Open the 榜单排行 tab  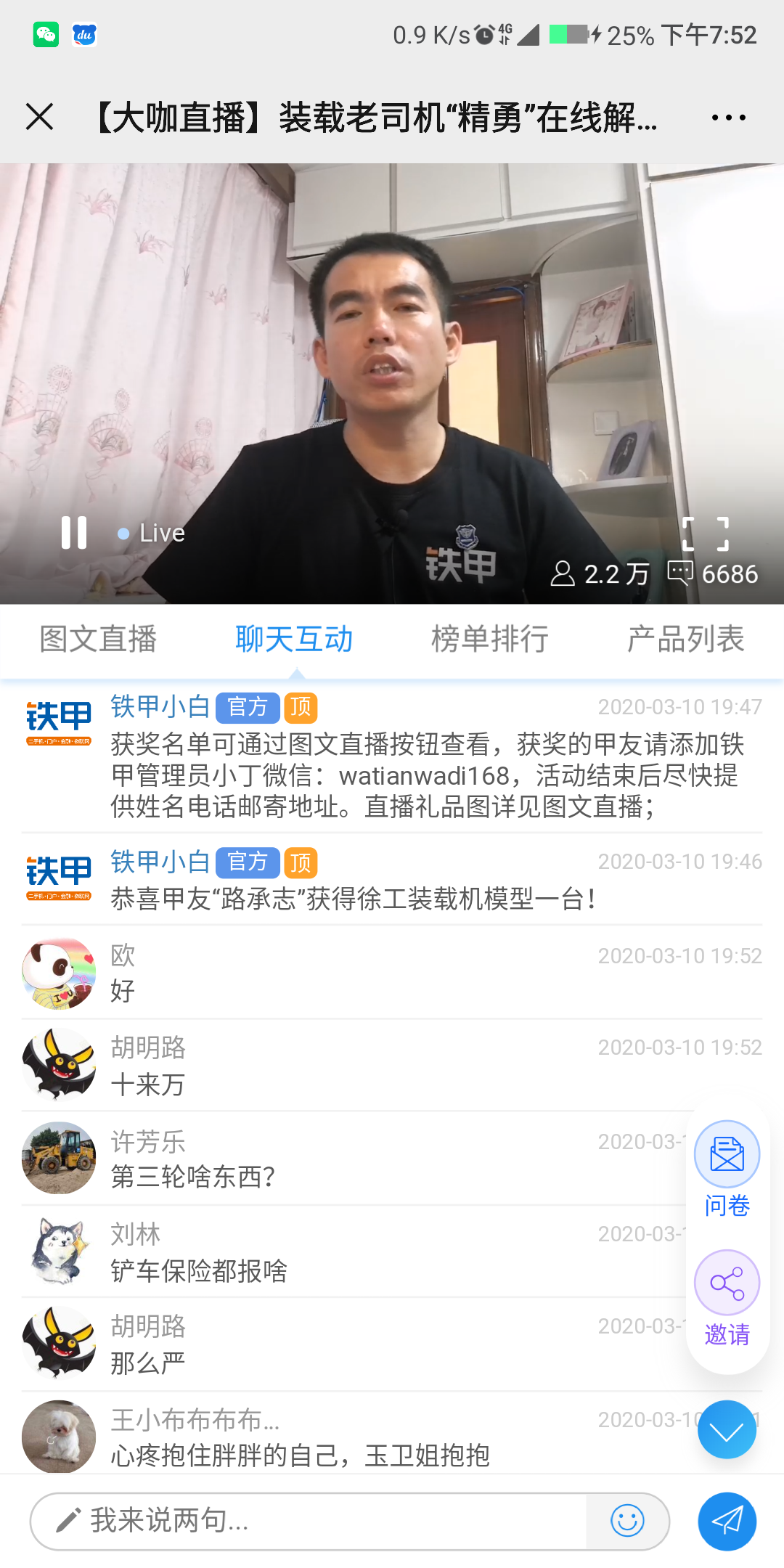(490, 639)
